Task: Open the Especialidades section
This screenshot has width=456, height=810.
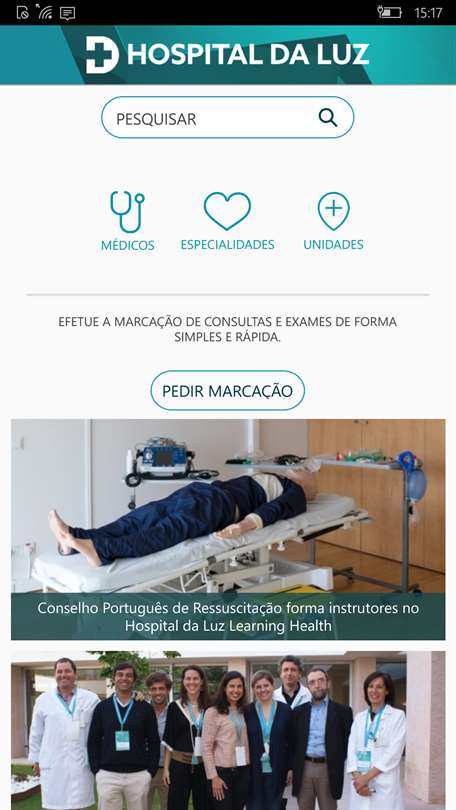Action: 227,221
